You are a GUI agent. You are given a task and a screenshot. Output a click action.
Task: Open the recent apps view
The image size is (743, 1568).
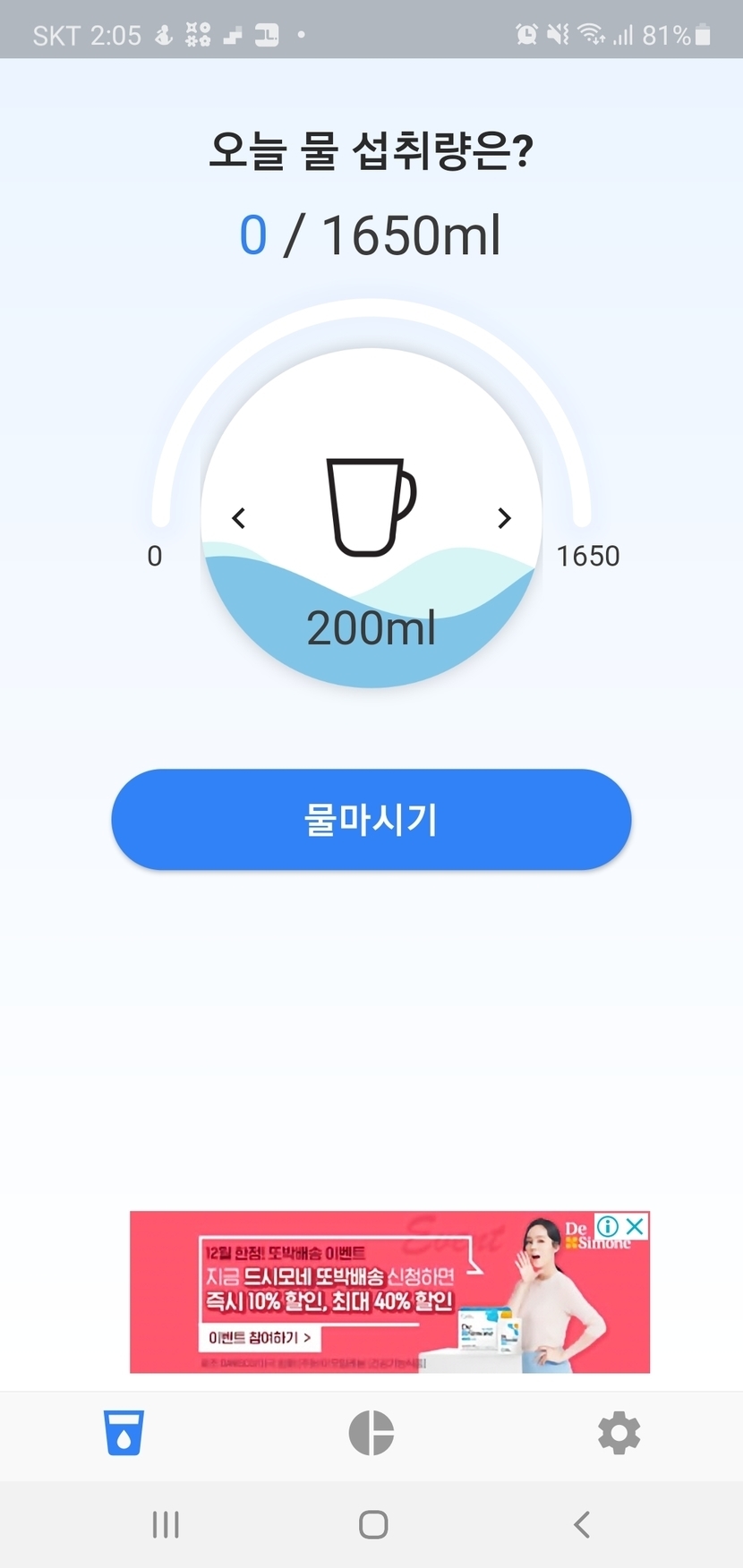166,1524
